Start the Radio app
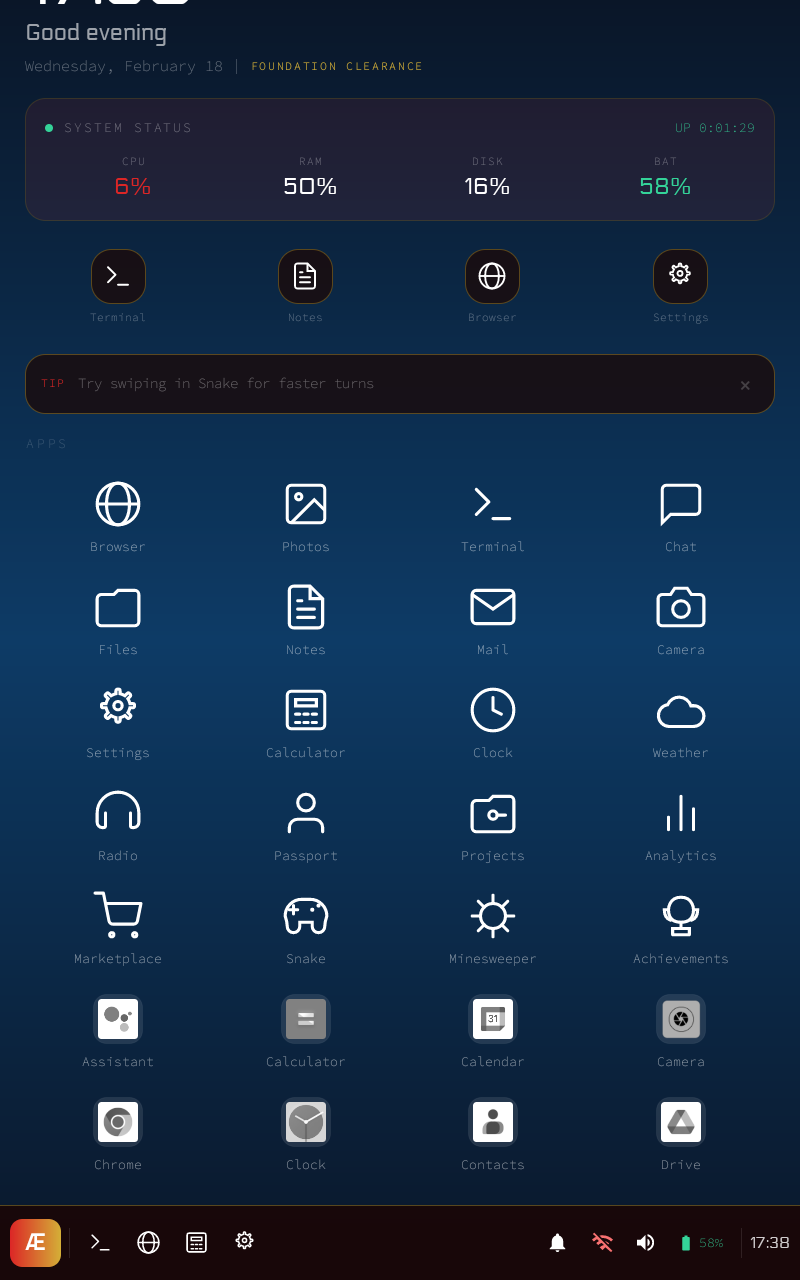The width and height of the screenshot is (800, 1280). coord(118,813)
